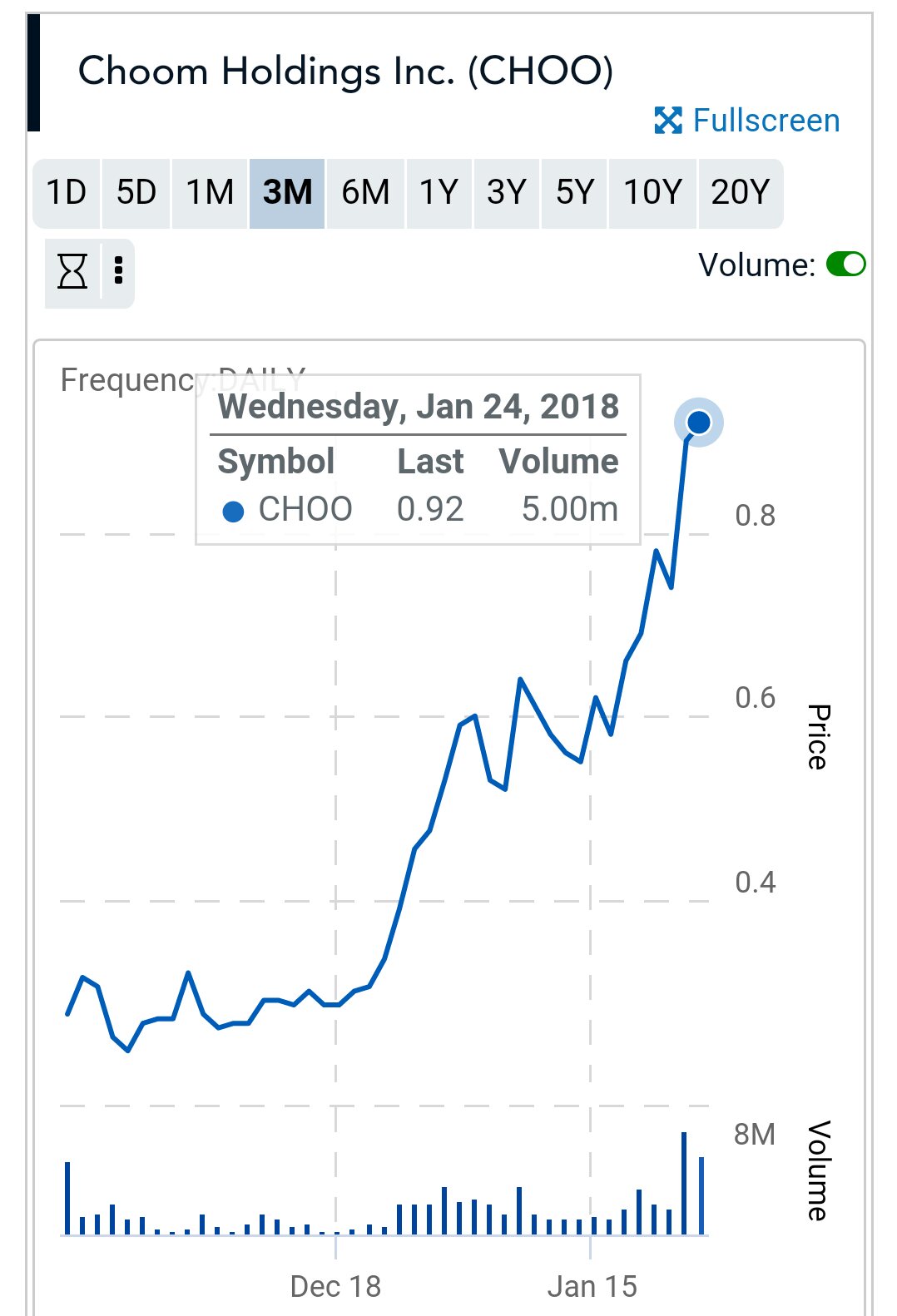The width and height of the screenshot is (897, 1316).
Task: Click the fullscreen expand arrows icon
Action: (668, 120)
